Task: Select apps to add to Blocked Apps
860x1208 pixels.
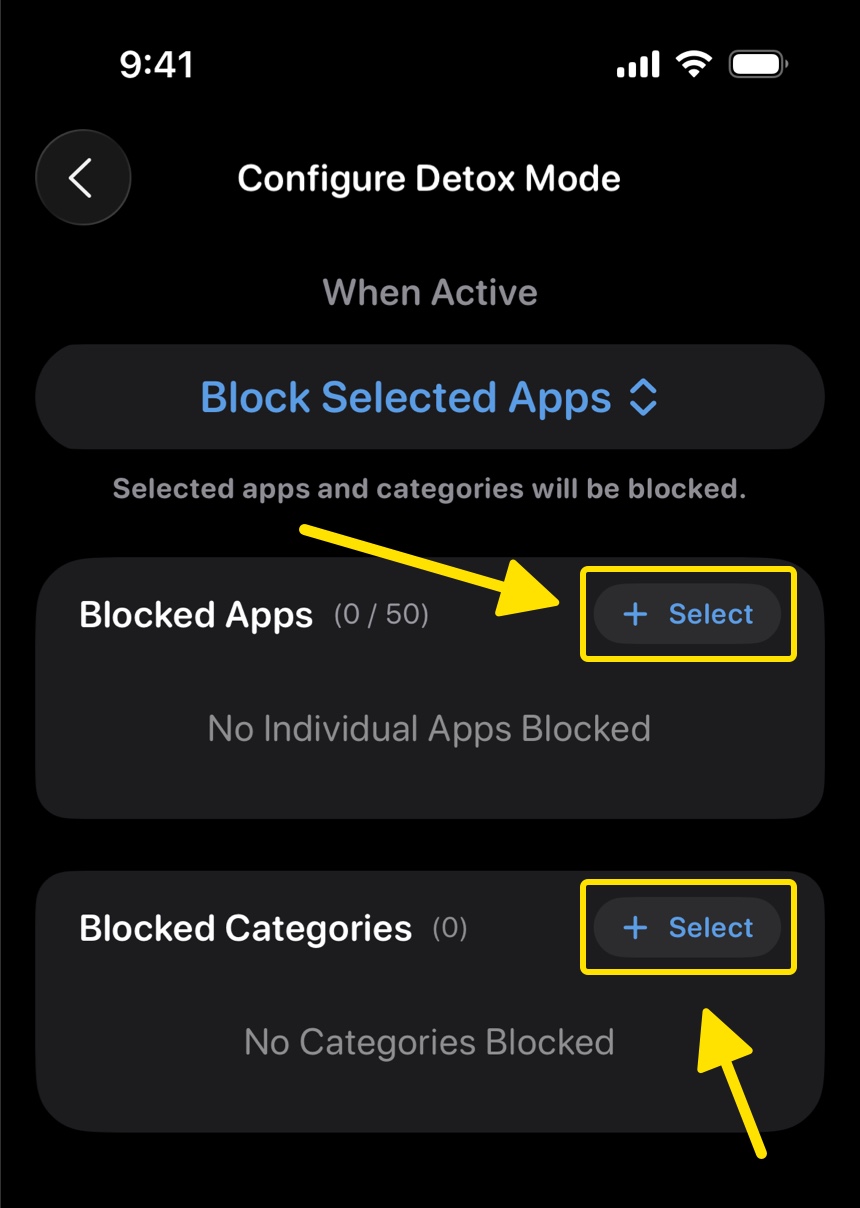Action: coord(688,614)
